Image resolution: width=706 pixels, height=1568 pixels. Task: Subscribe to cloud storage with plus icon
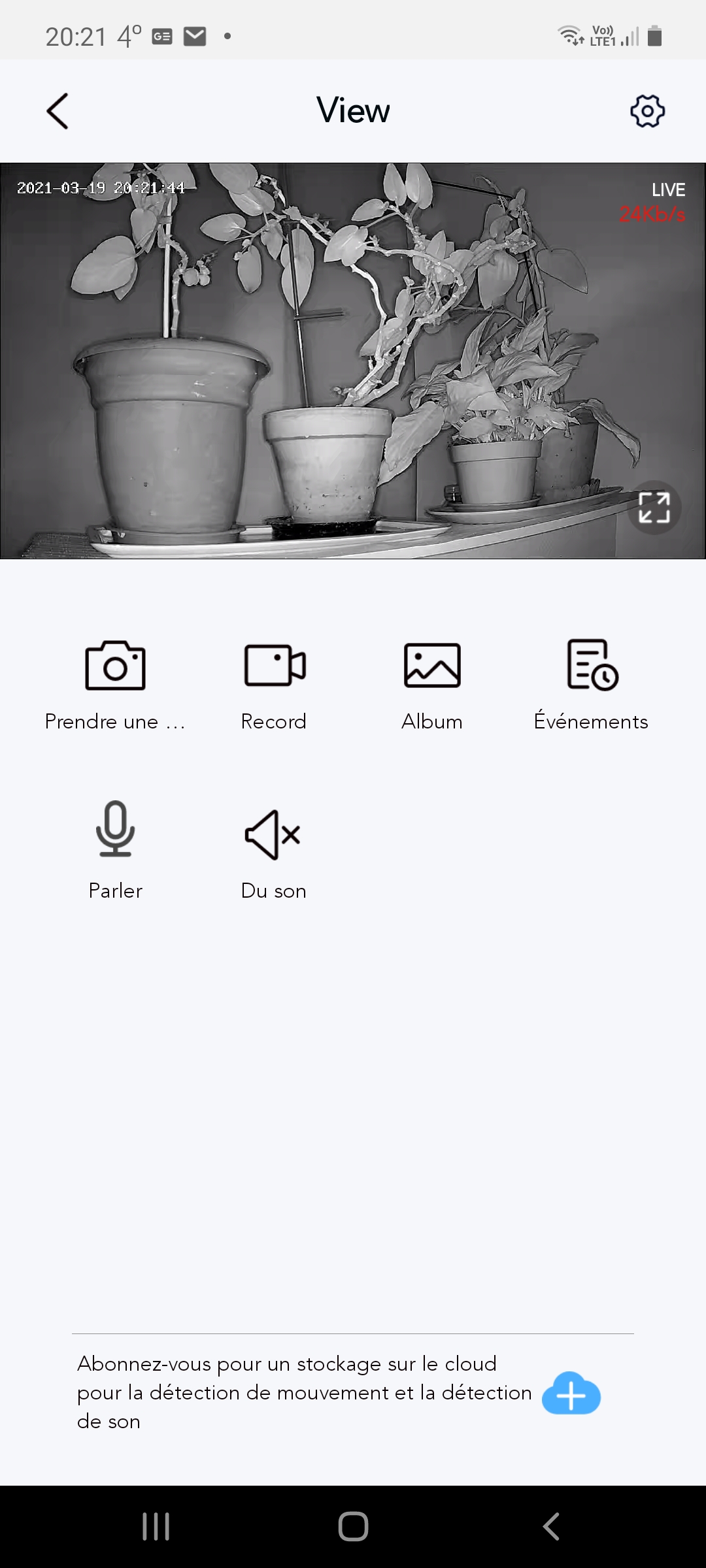point(571,1393)
